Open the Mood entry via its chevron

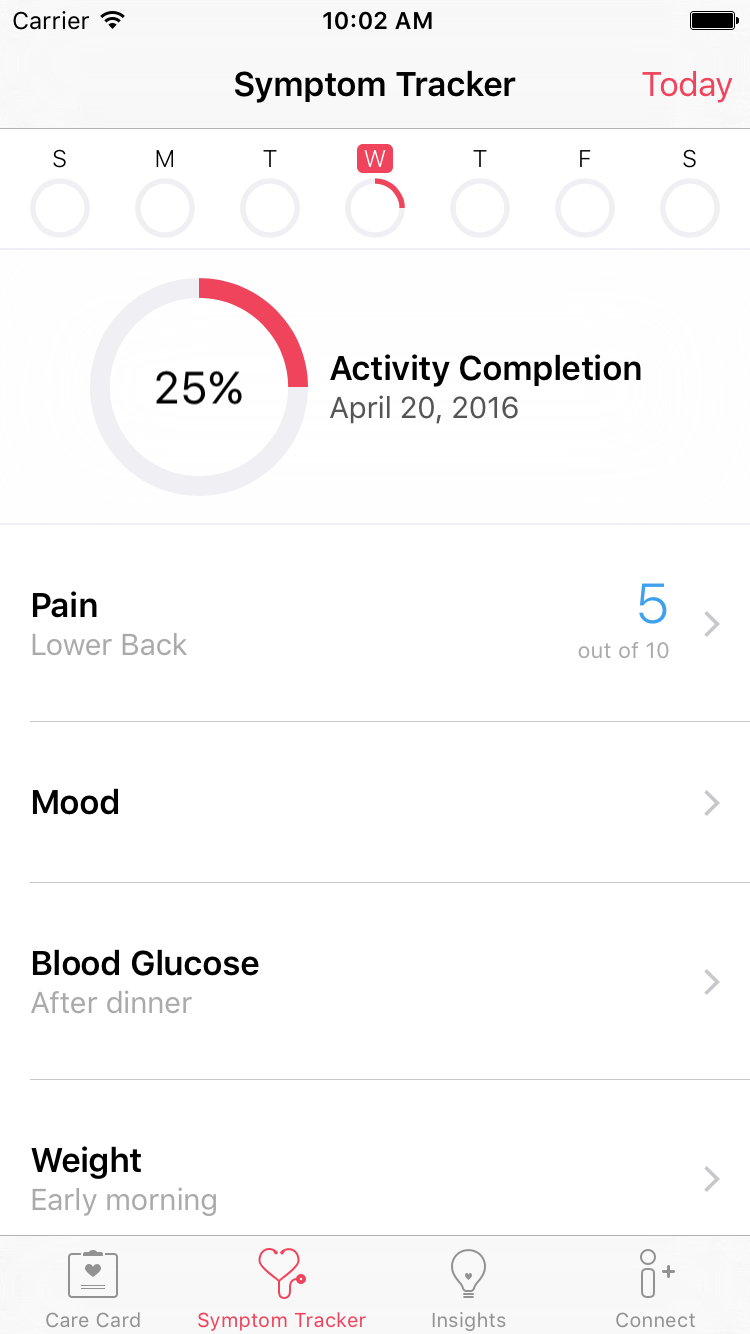pos(711,803)
